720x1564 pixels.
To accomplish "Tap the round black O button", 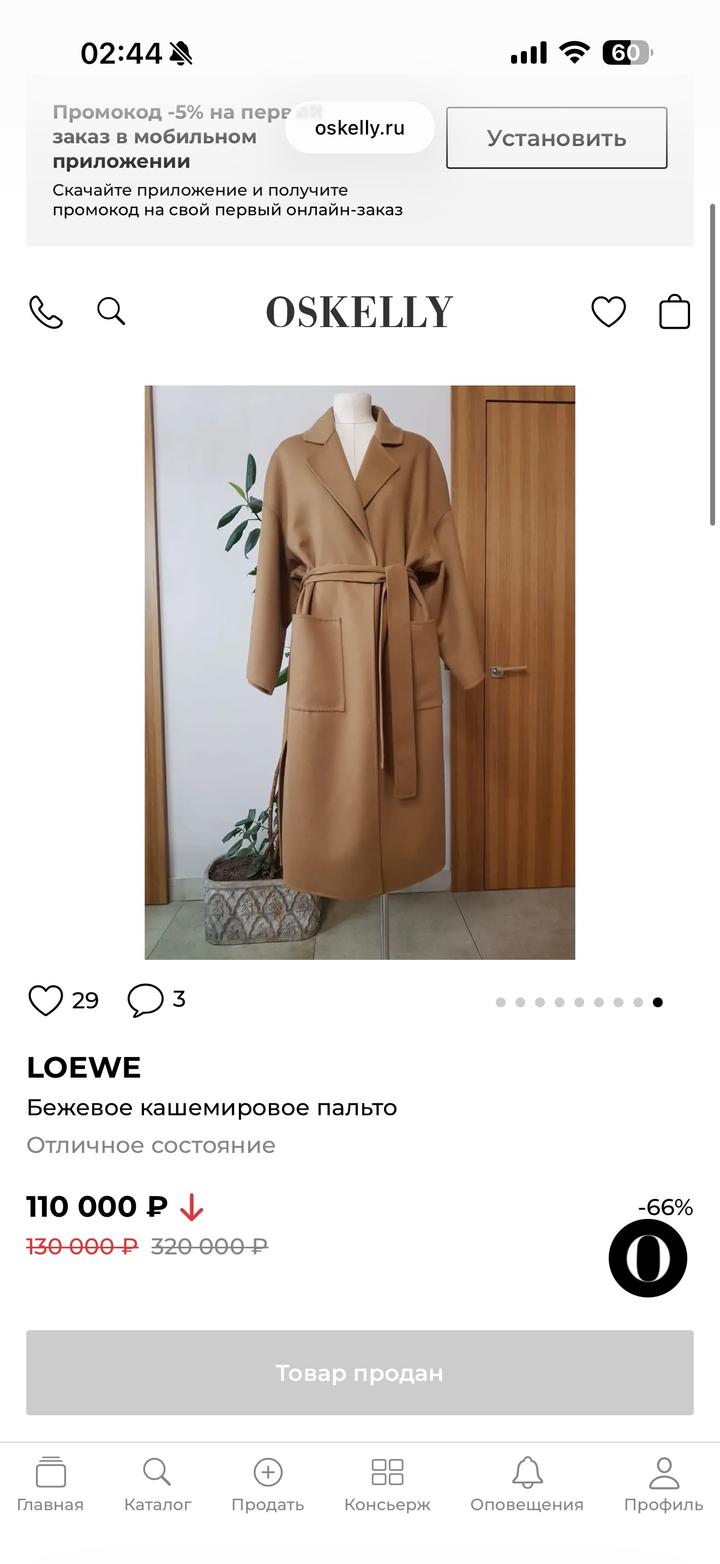I will click(x=648, y=1258).
